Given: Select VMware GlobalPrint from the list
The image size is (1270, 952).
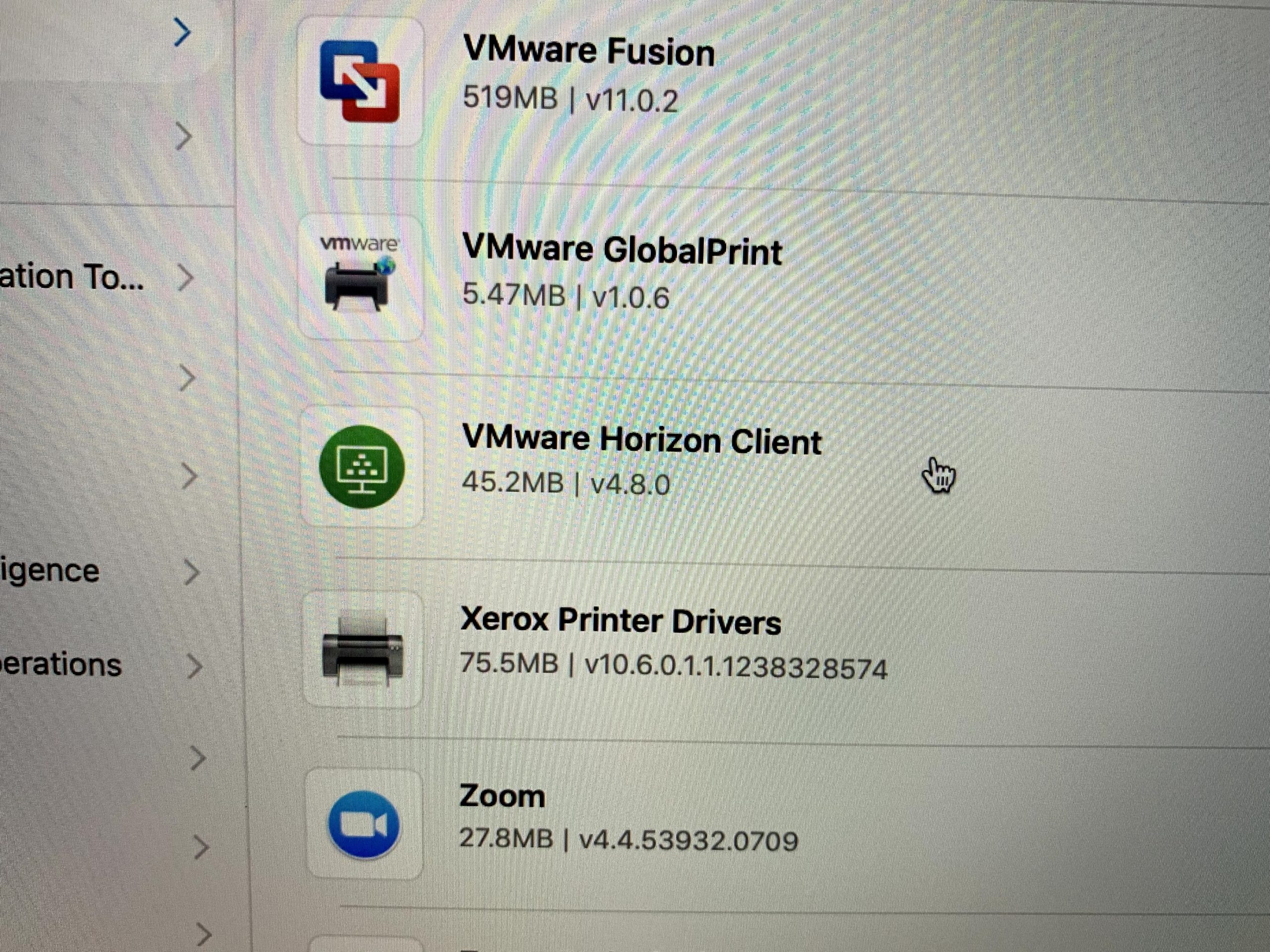Looking at the screenshot, I should [622, 251].
